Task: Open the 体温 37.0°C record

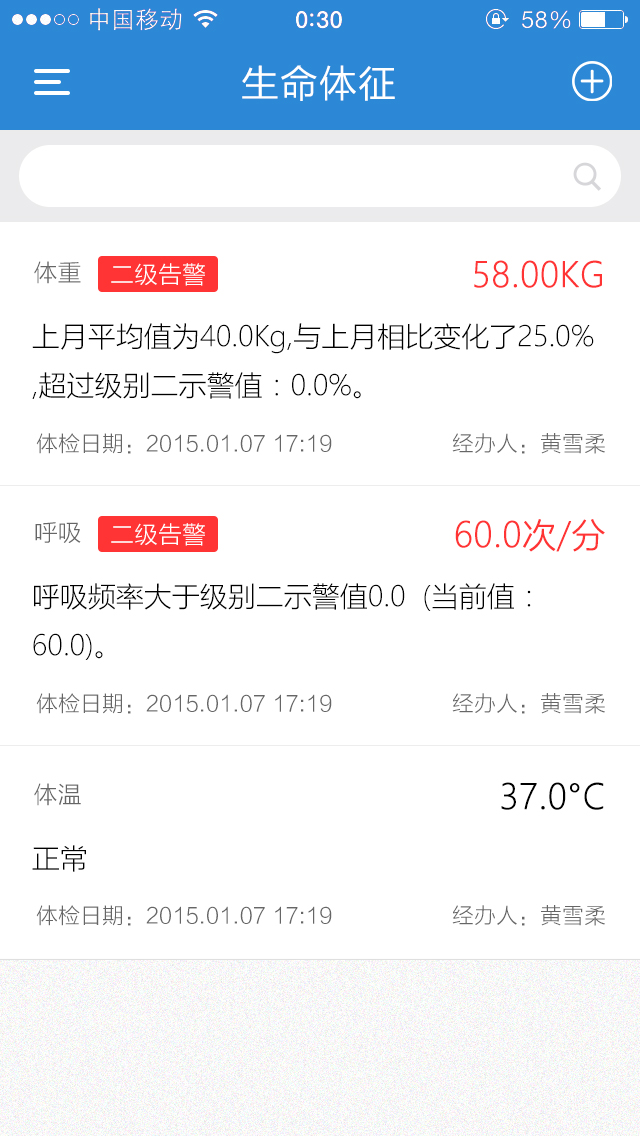Action: [320, 853]
